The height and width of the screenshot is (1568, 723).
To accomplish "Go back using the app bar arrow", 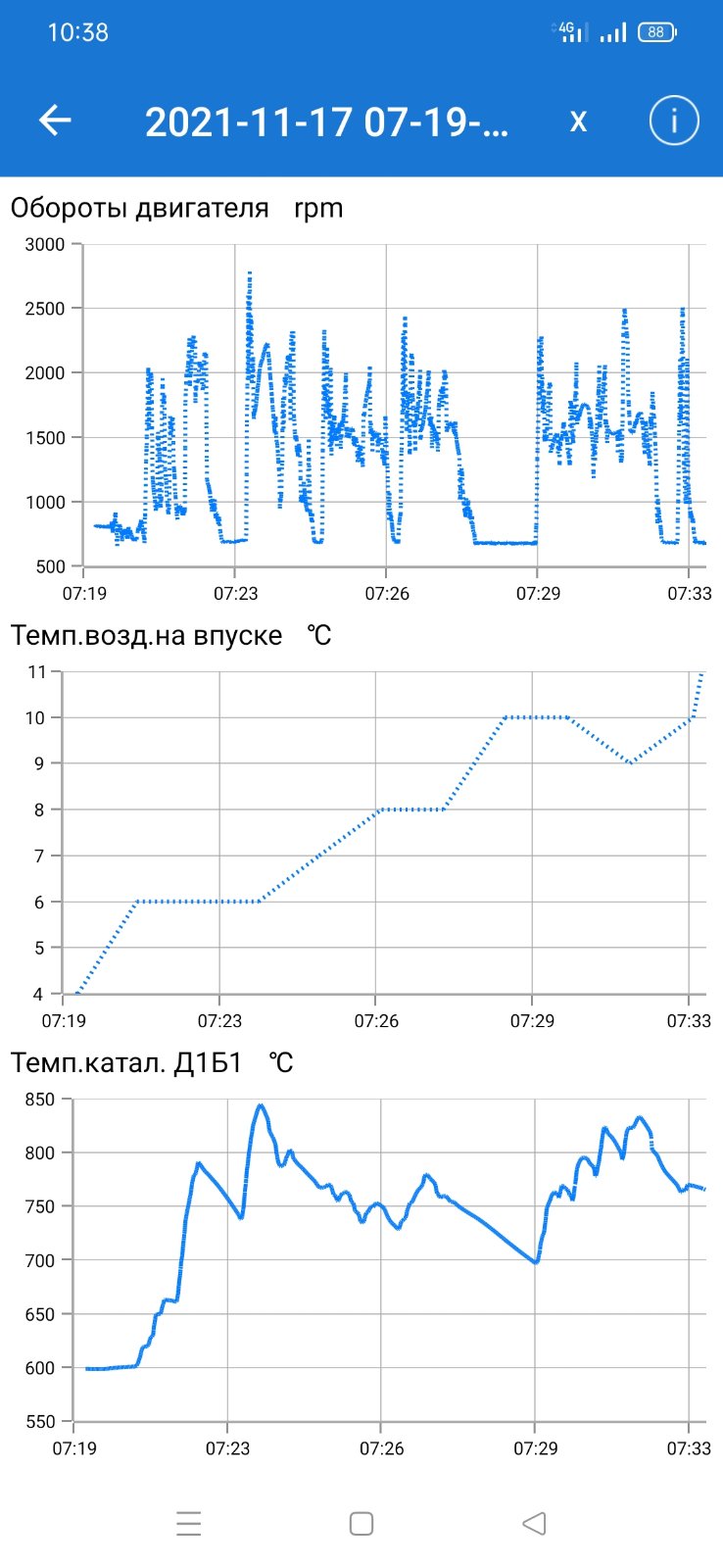I will click(x=55, y=121).
